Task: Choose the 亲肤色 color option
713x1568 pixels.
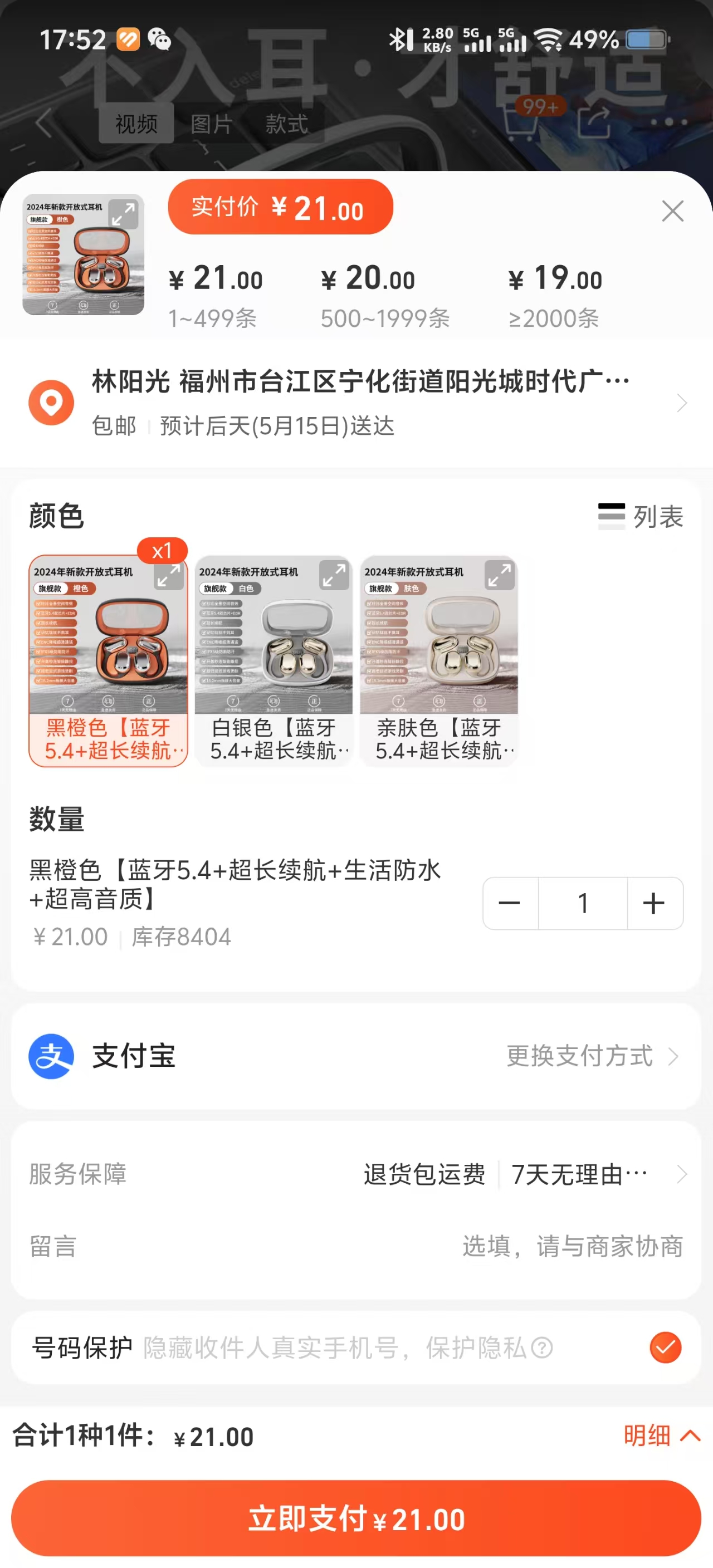Action: coord(438,660)
